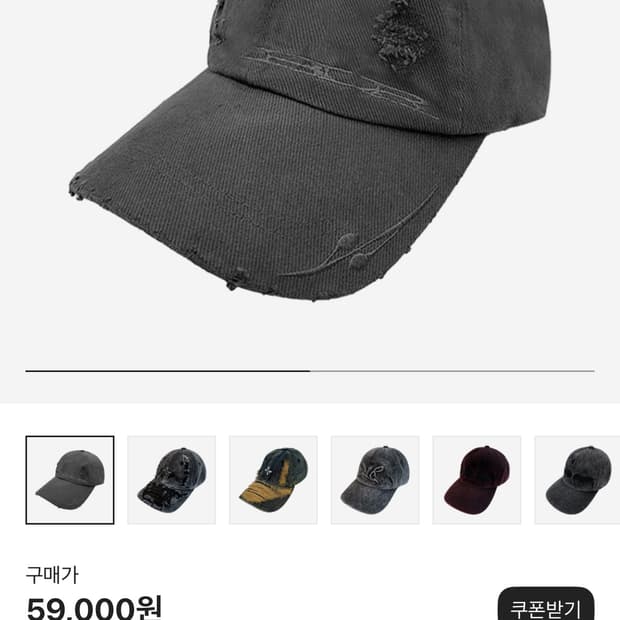This screenshot has width=620, height=620.
Task: Select the plain gray cap thumbnail
Action: pyautogui.click(x=70, y=480)
